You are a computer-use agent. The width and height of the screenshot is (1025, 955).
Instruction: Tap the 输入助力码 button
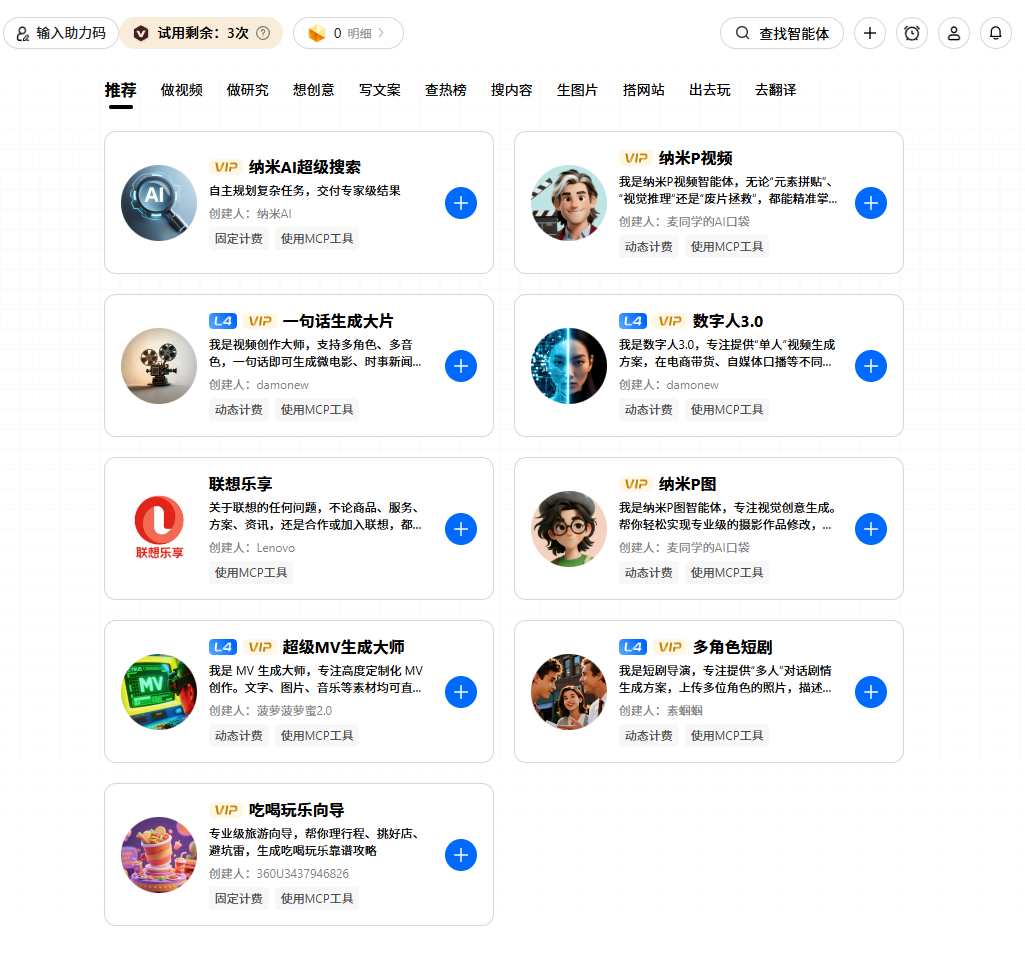pyautogui.click(x=61, y=33)
